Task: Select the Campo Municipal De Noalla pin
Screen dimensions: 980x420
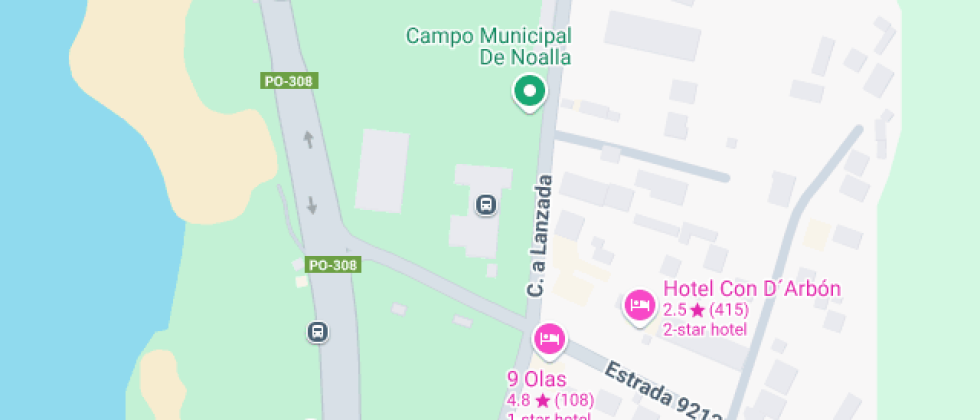Action: click(x=530, y=92)
